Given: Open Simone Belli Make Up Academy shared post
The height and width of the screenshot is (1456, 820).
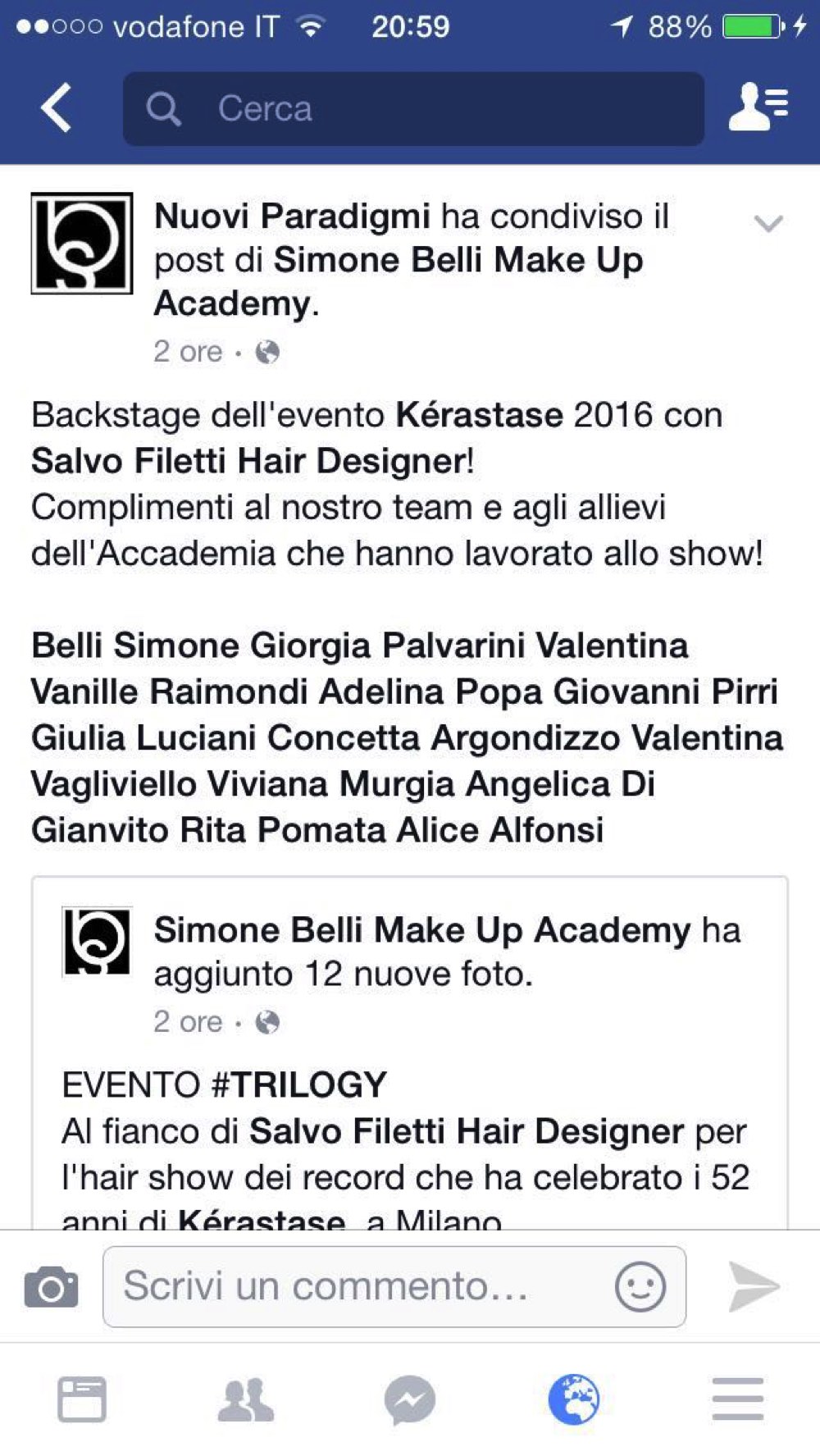Looking at the screenshot, I should click(x=422, y=930).
